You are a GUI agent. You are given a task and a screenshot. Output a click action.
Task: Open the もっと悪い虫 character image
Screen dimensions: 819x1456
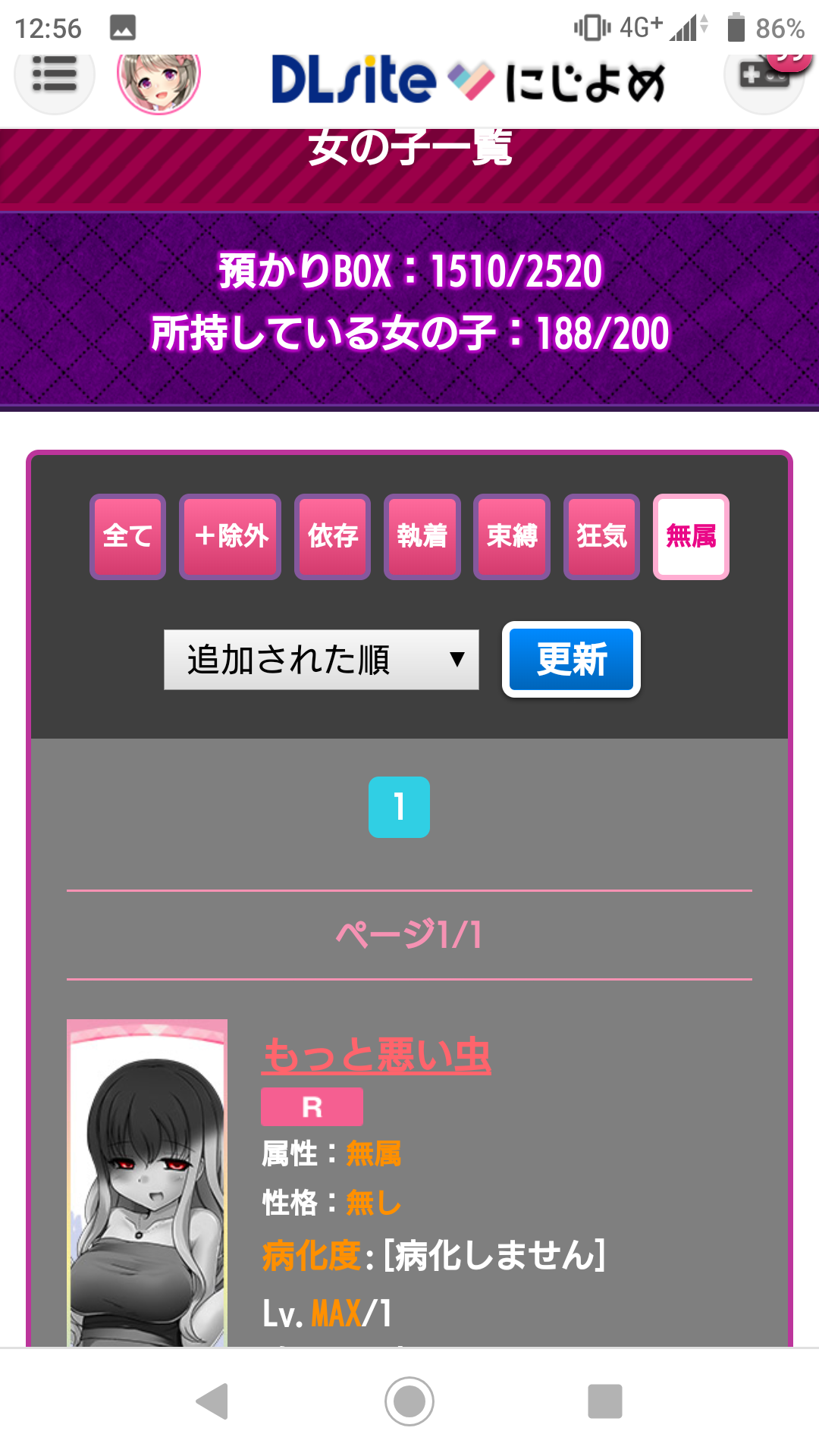(x=147, y=1183)
